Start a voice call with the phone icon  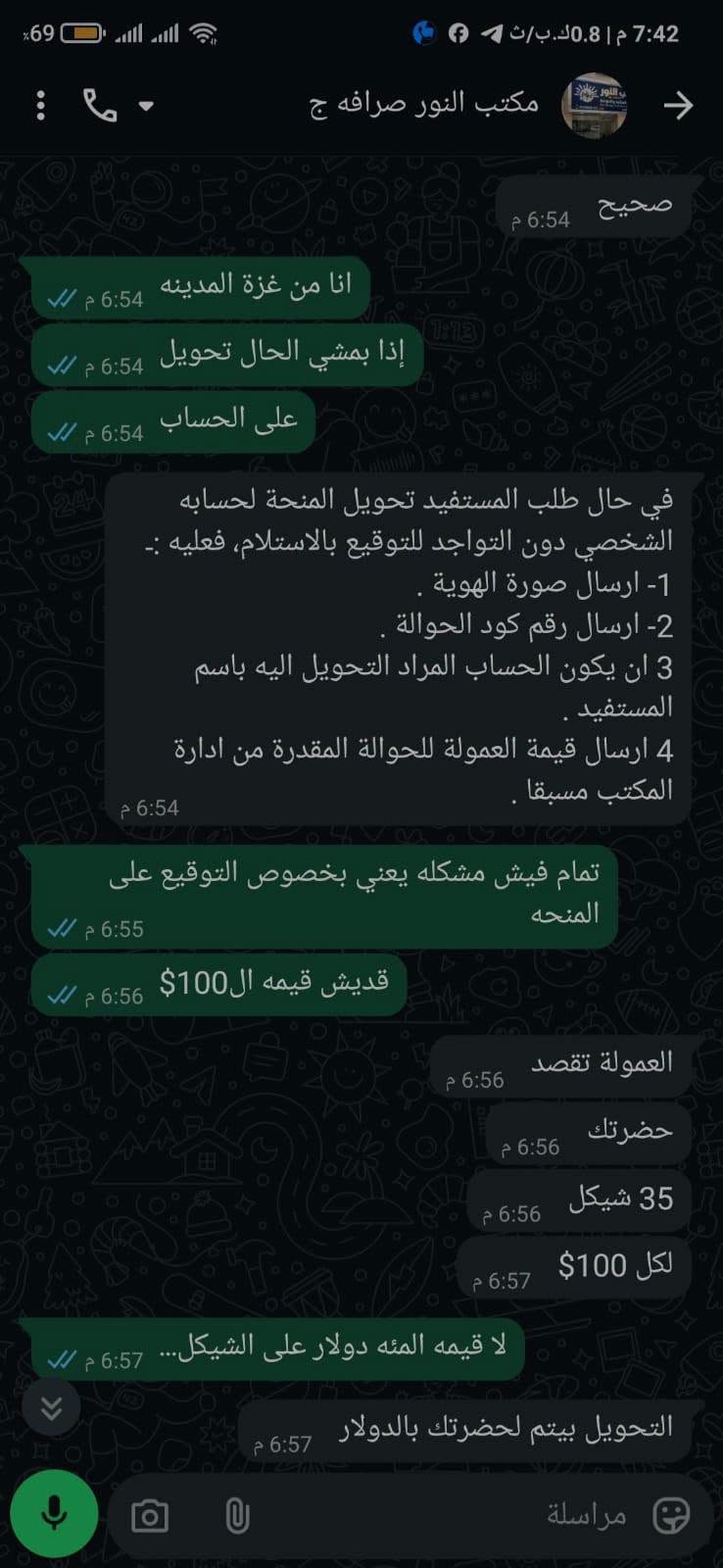101,105
